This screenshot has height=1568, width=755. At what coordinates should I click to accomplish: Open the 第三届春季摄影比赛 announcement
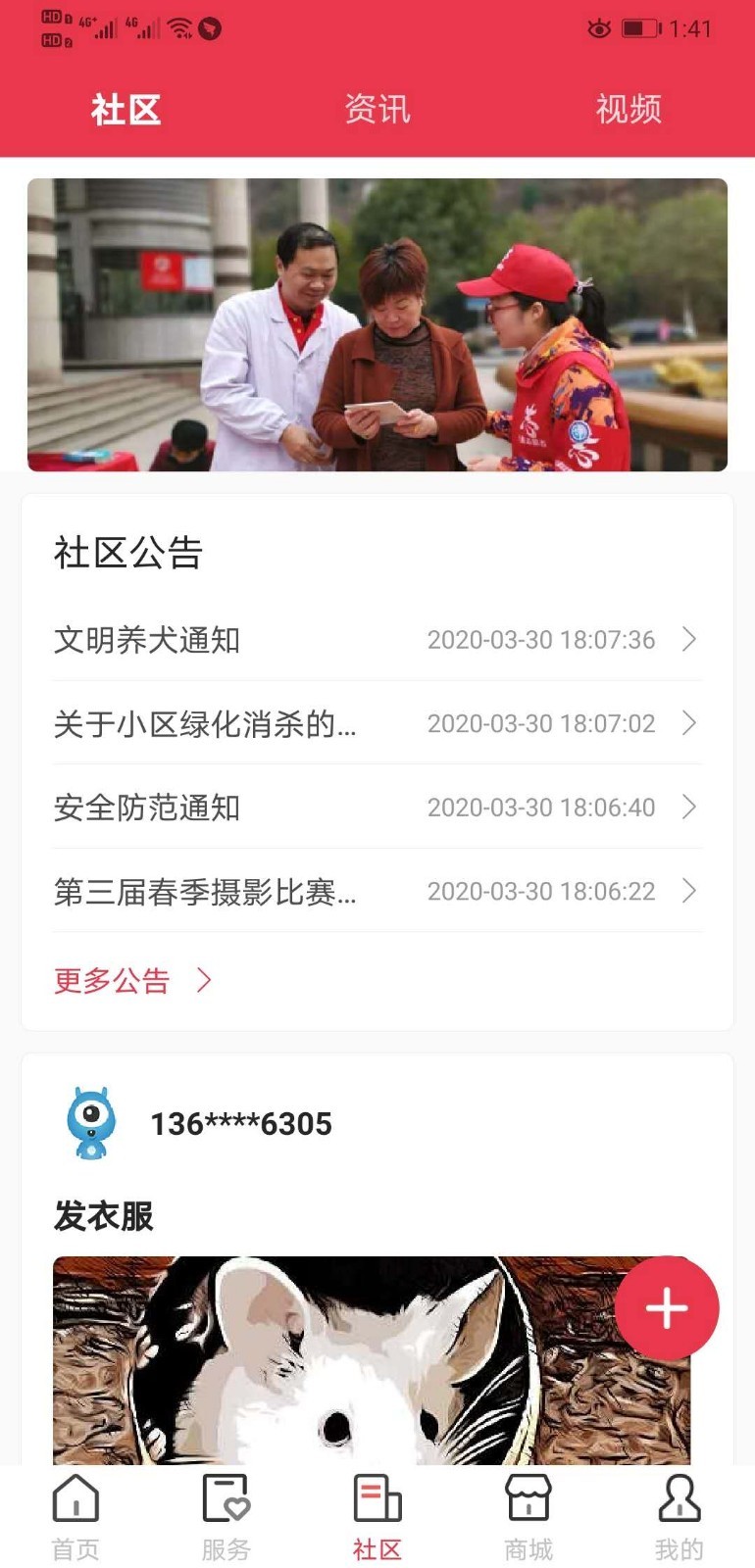[377, 891]
